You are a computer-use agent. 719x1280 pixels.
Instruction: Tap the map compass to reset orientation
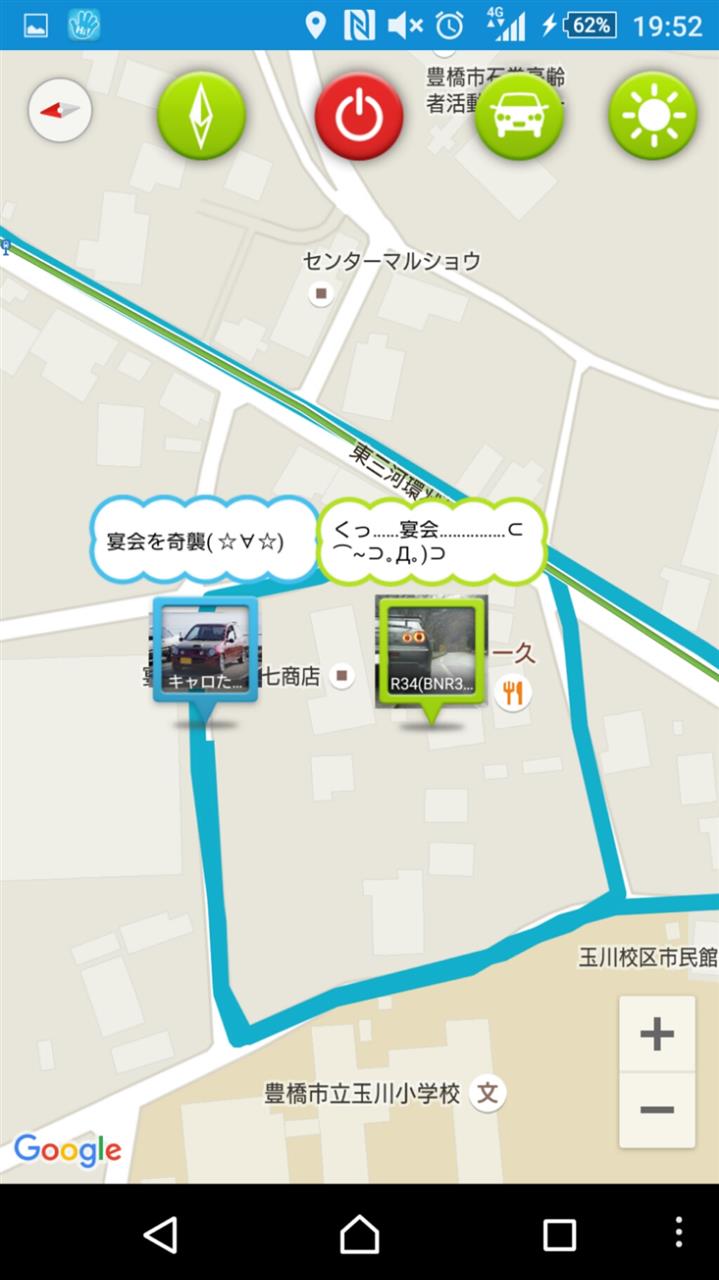pos(60,109)
